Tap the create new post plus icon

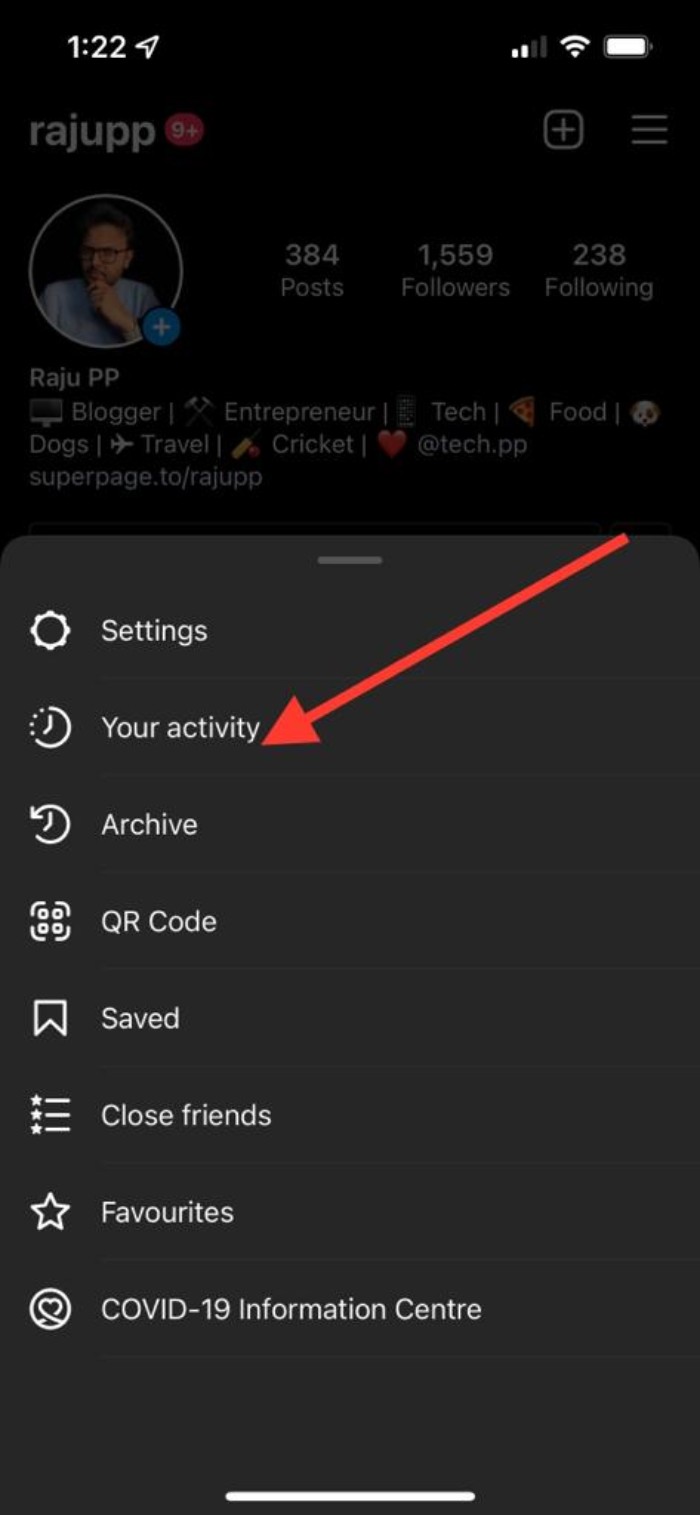[563, 131]
